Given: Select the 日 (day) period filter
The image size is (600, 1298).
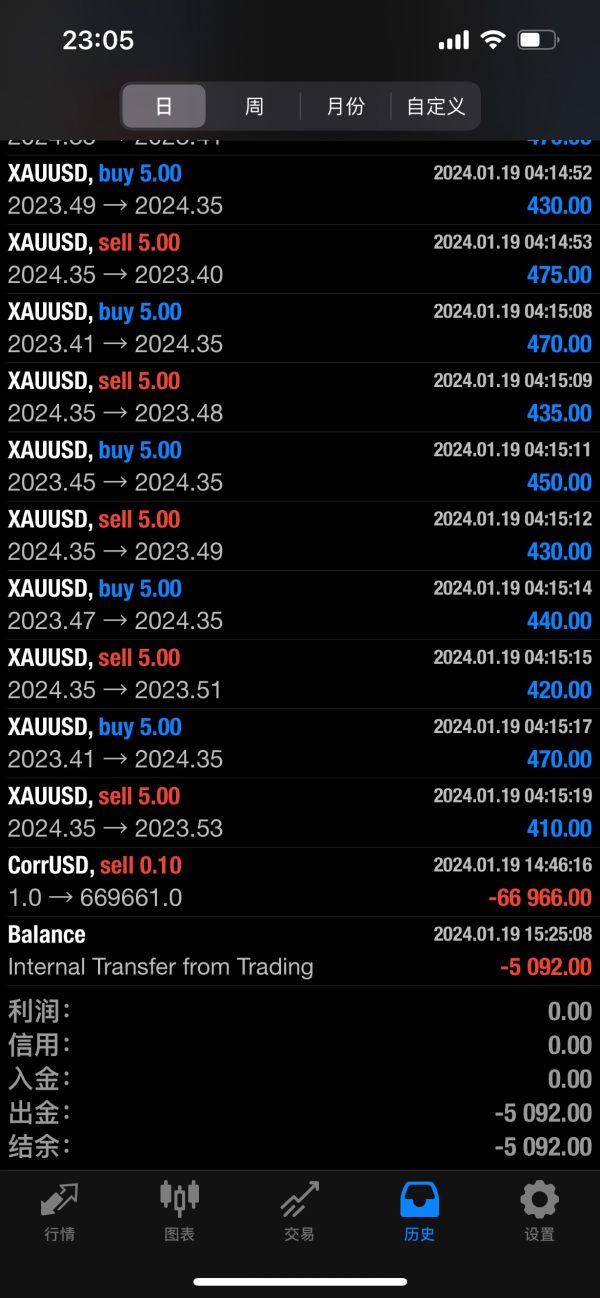Looking at the screenshot, I should point(164,106).
